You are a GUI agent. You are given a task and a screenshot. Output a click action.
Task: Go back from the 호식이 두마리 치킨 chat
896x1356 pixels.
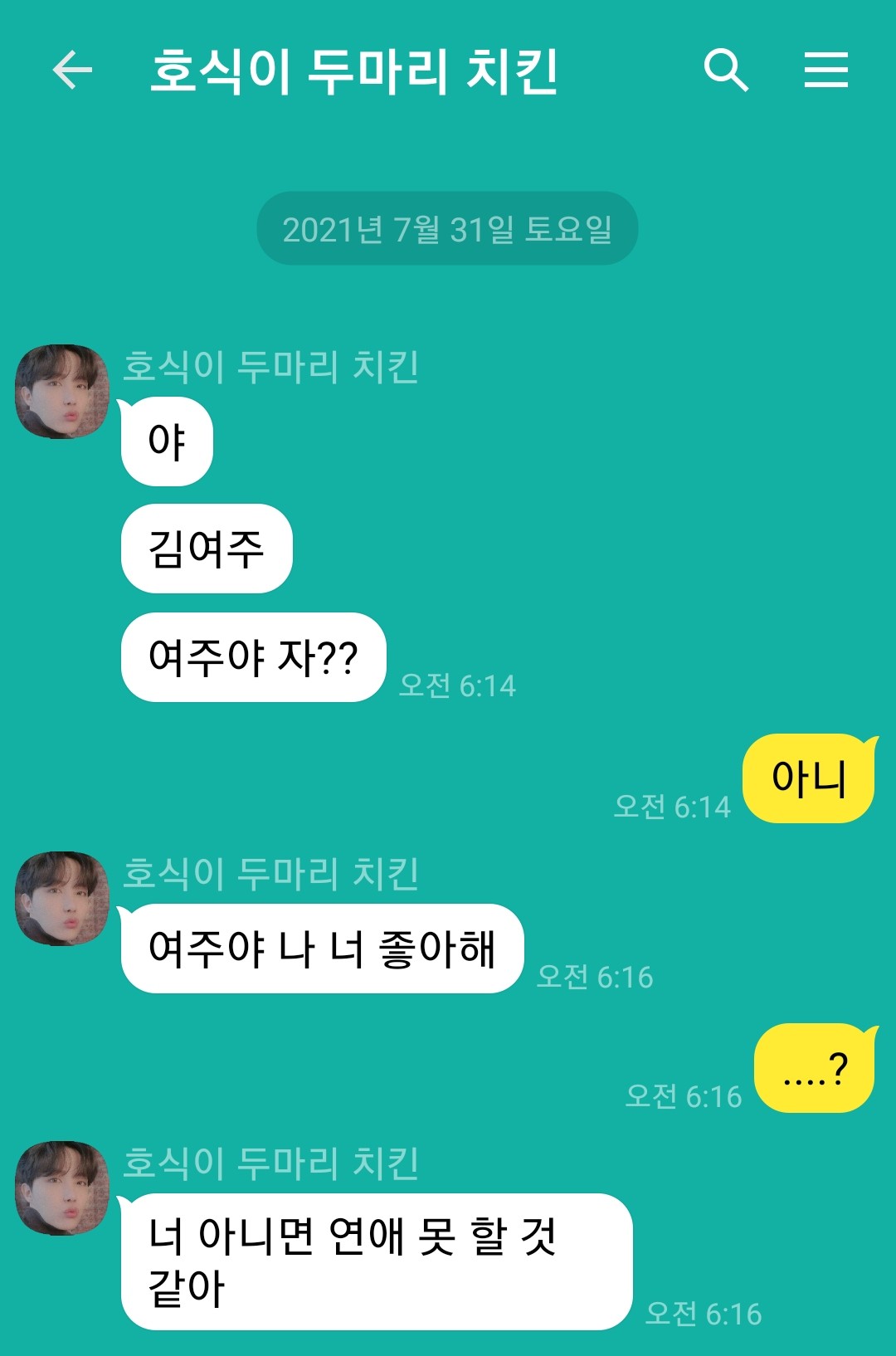click(72, 70)
